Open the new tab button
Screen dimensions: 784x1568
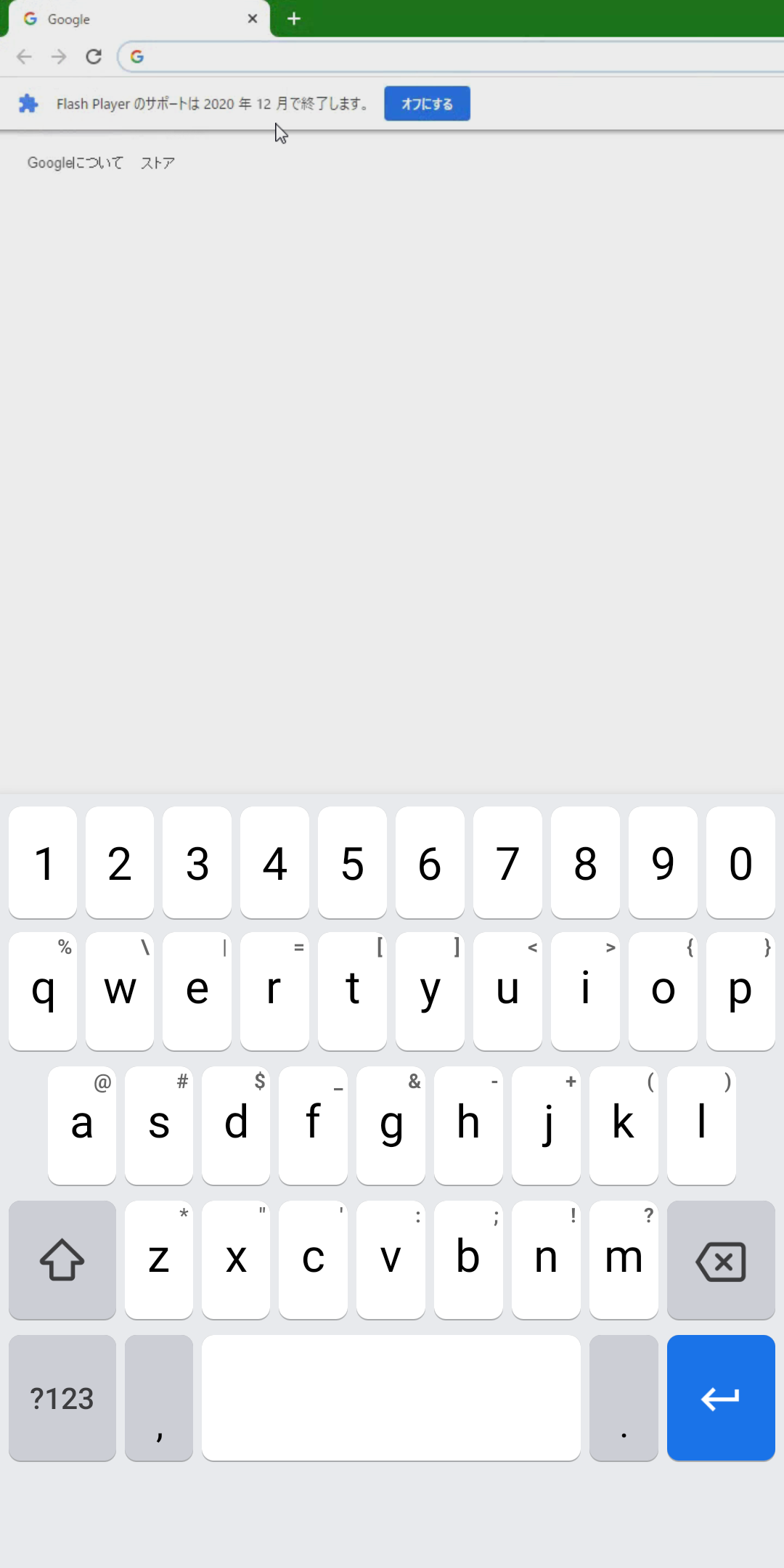pyautogui.click(x=293, y=18)
